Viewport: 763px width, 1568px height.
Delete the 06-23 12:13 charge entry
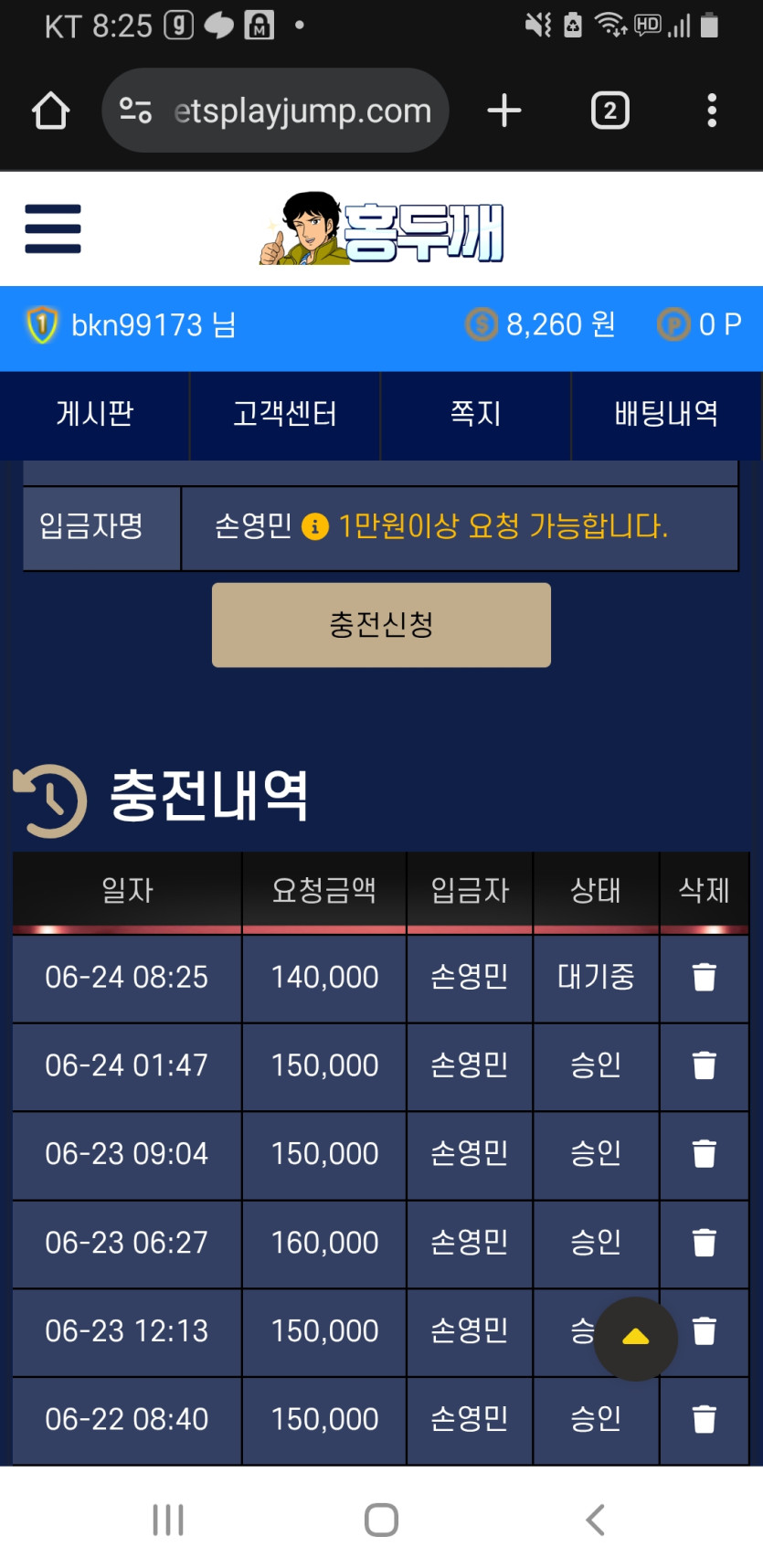pos(705,1330)
